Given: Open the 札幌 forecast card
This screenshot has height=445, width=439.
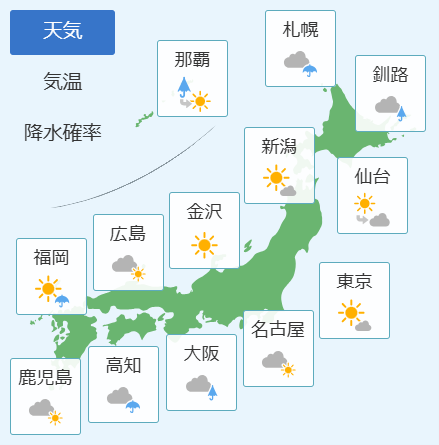Looking at the screenshot, I should (x=300, y=49).
